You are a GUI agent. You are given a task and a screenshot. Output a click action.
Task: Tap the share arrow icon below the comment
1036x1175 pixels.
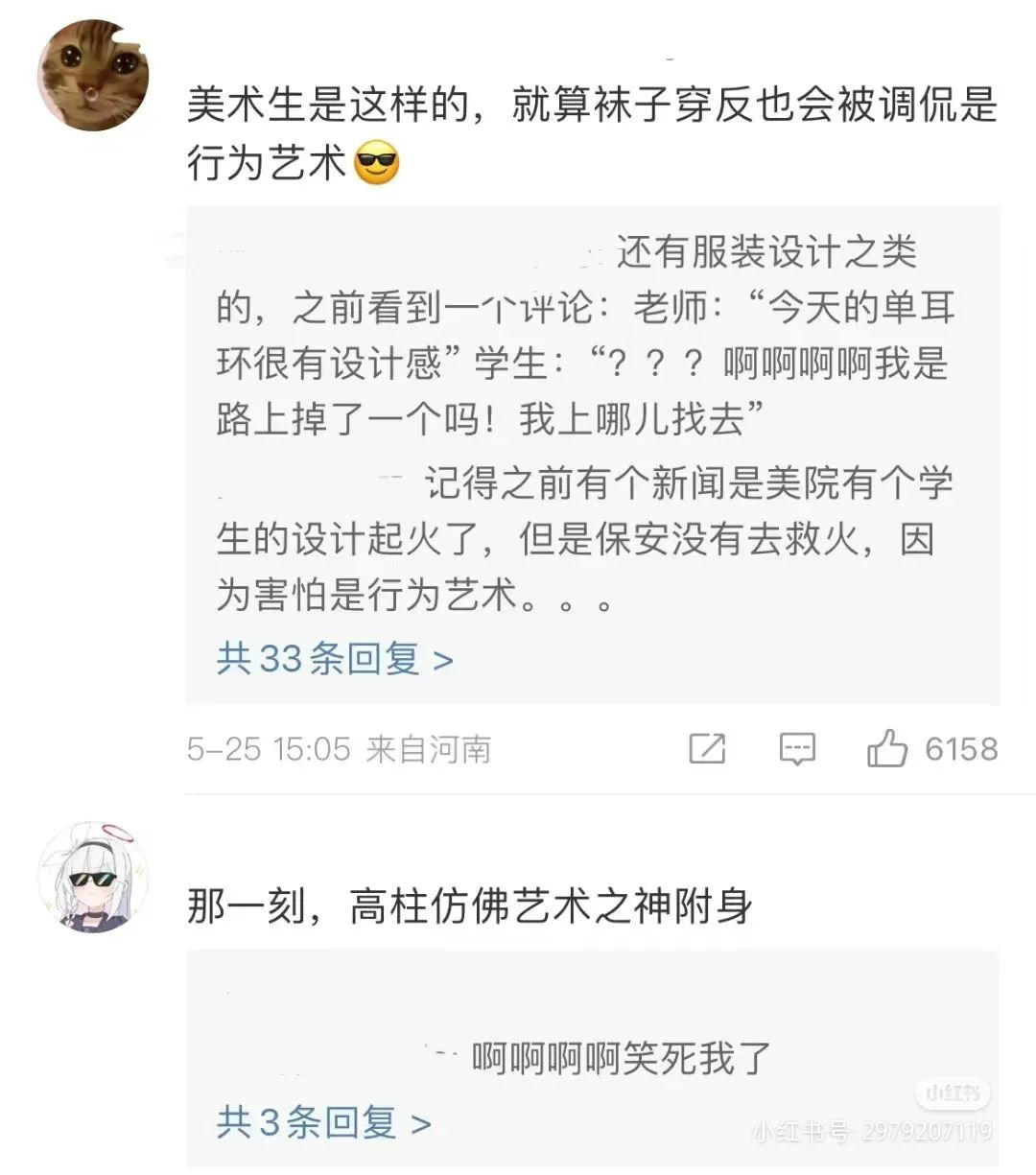coord(707,749)
